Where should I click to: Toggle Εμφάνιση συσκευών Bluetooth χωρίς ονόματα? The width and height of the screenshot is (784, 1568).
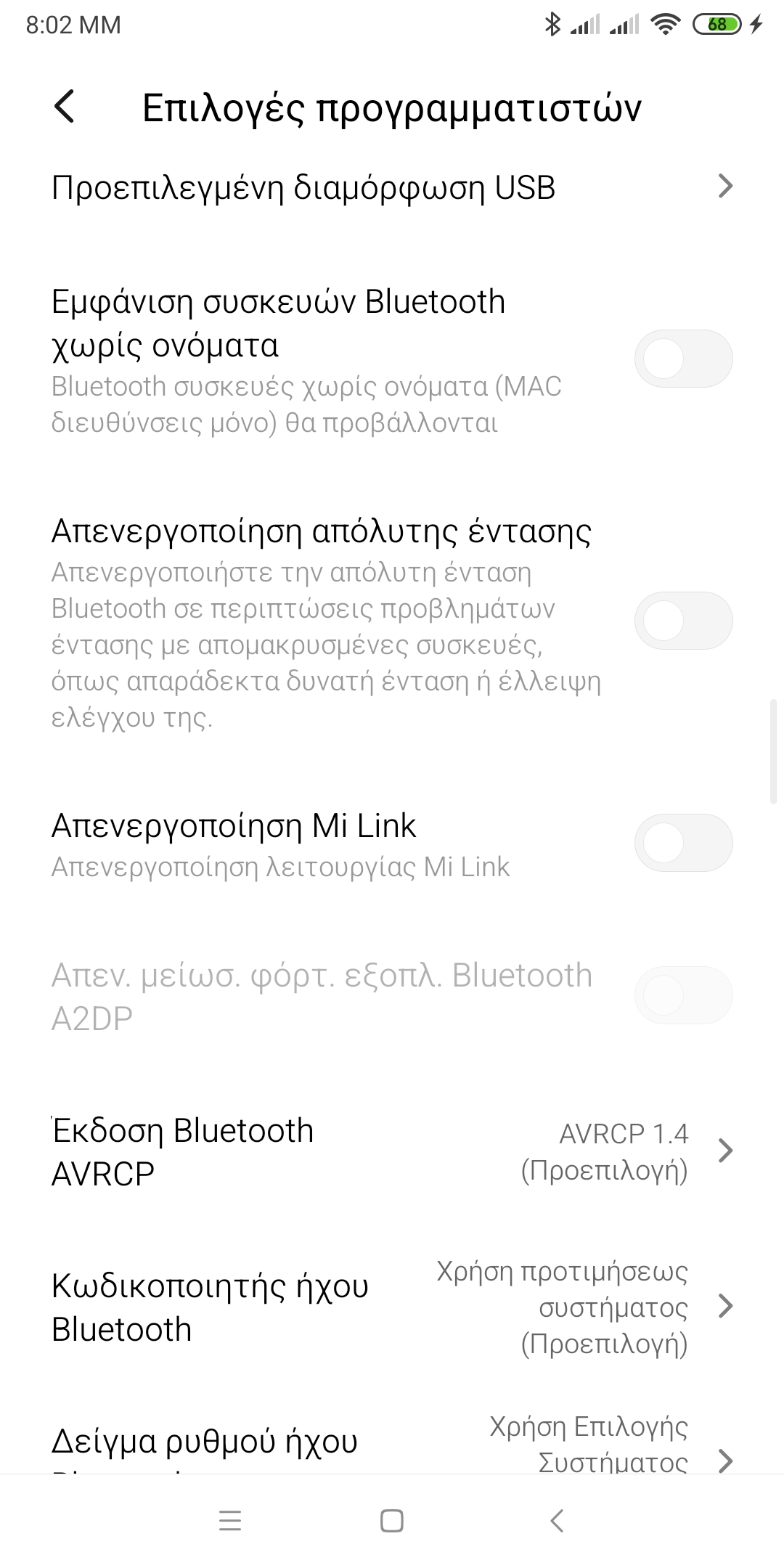(x=682, y=359)
